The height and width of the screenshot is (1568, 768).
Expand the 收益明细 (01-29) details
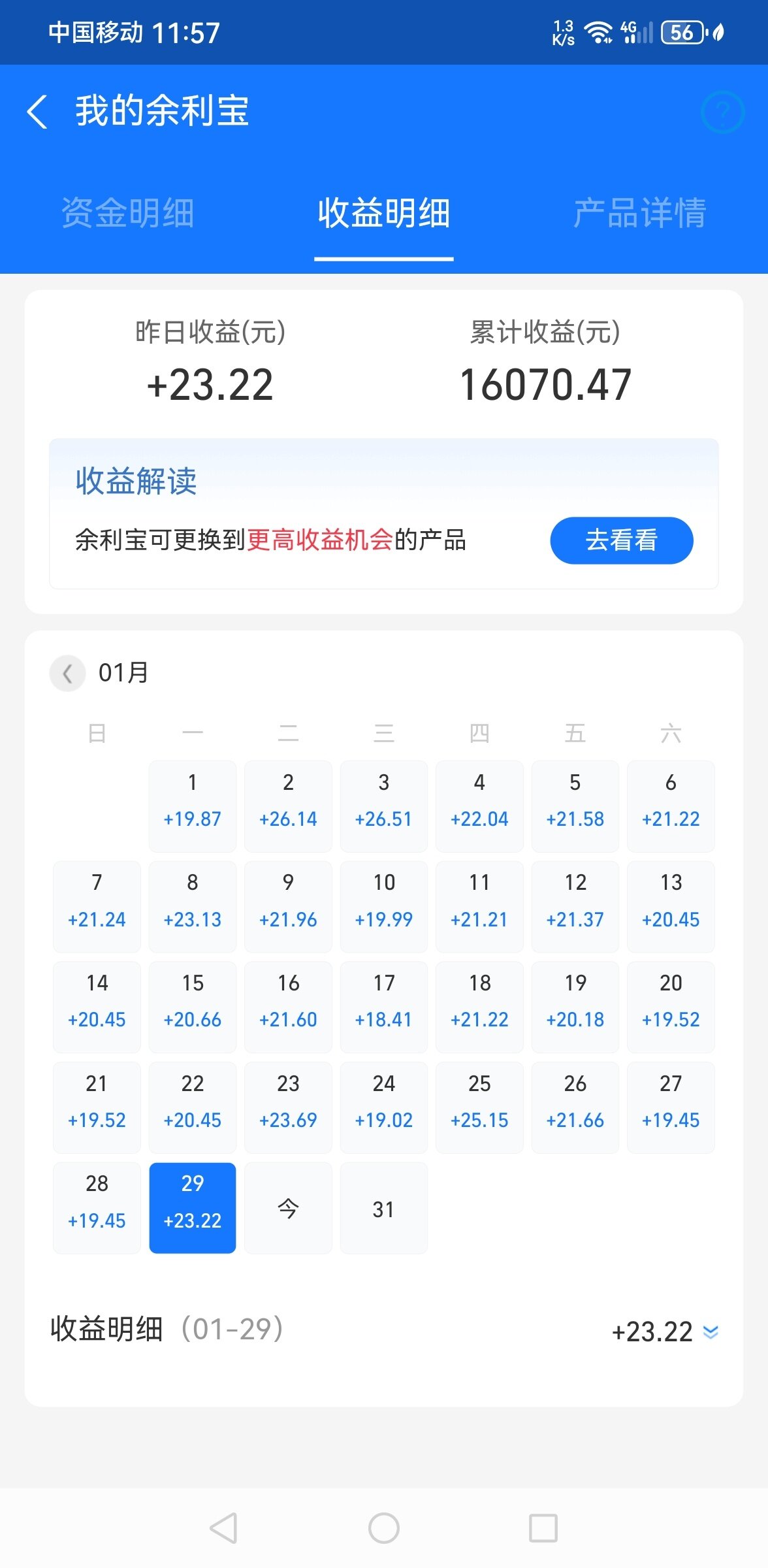pyautogui.click(x=710, y=1331)
